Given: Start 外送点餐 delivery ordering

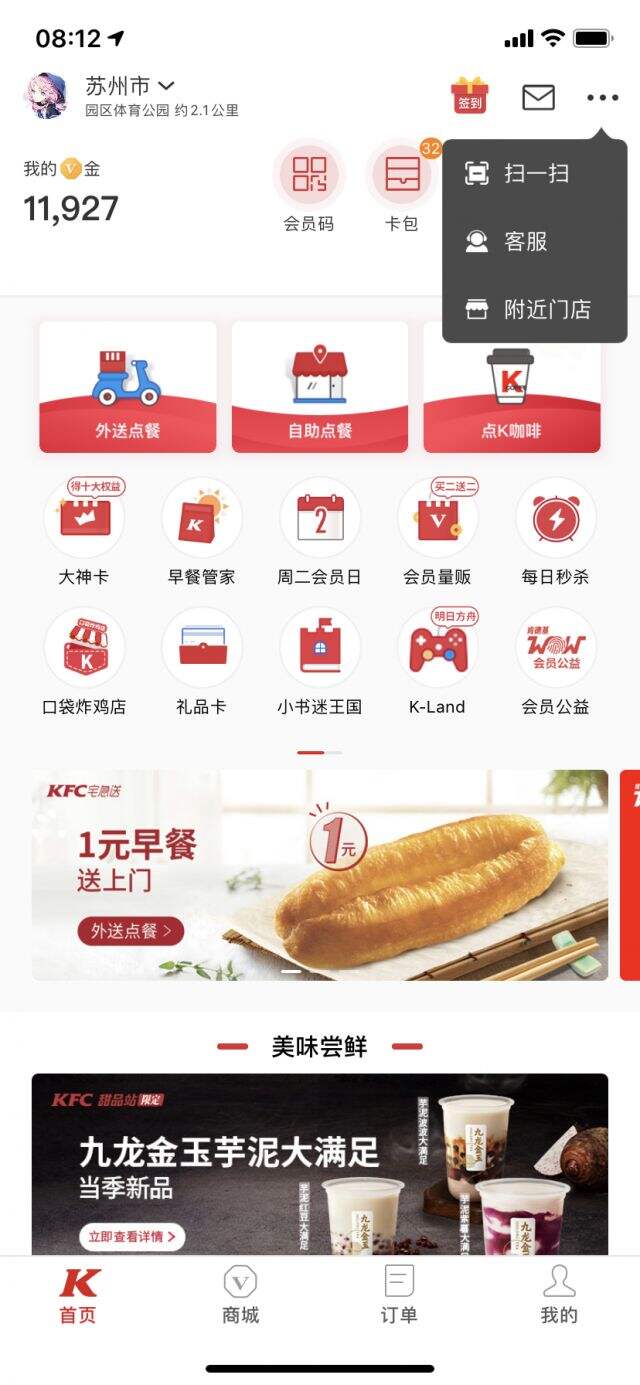Looking at the screenshot, I should pyautogui.click(x=128, y=387).
